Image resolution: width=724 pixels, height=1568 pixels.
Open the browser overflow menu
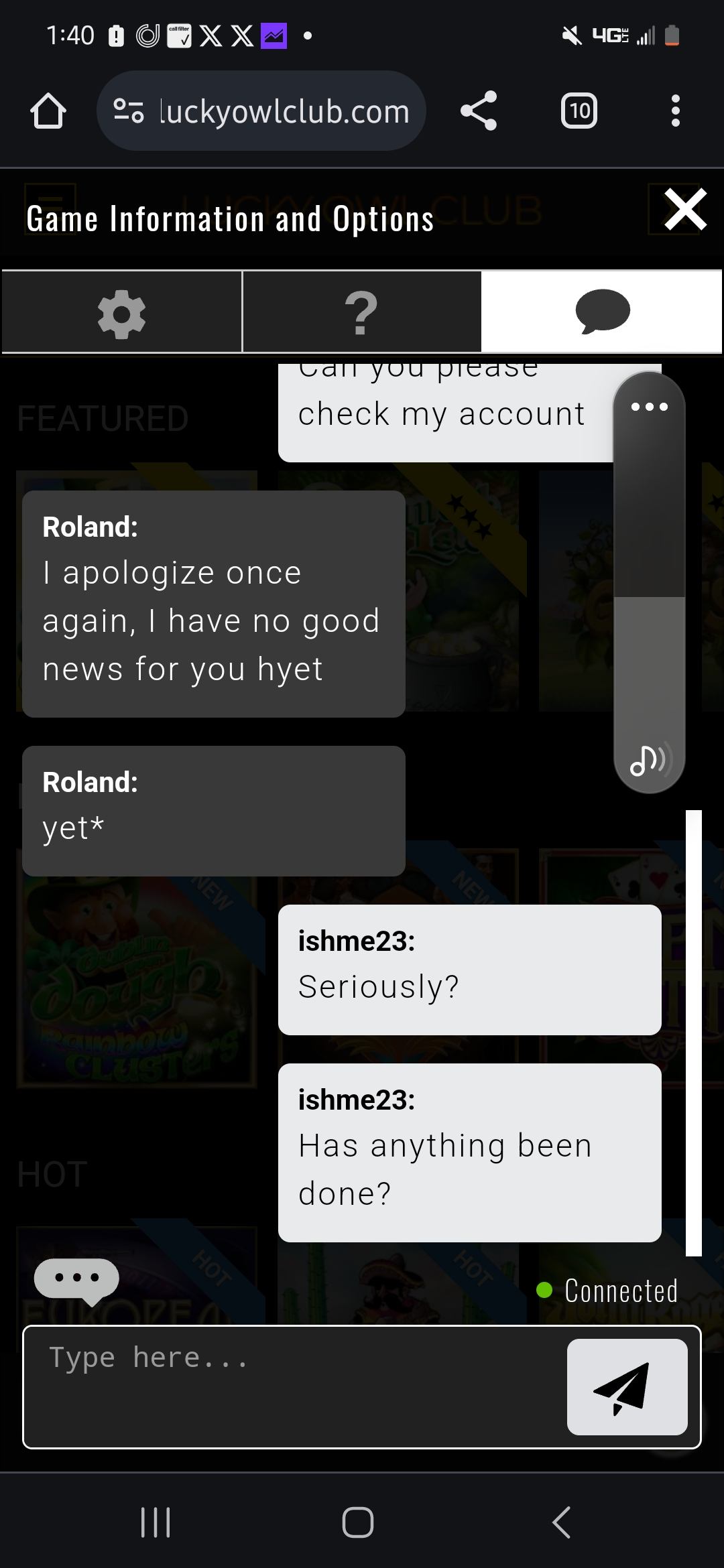[x=675, y=111]
